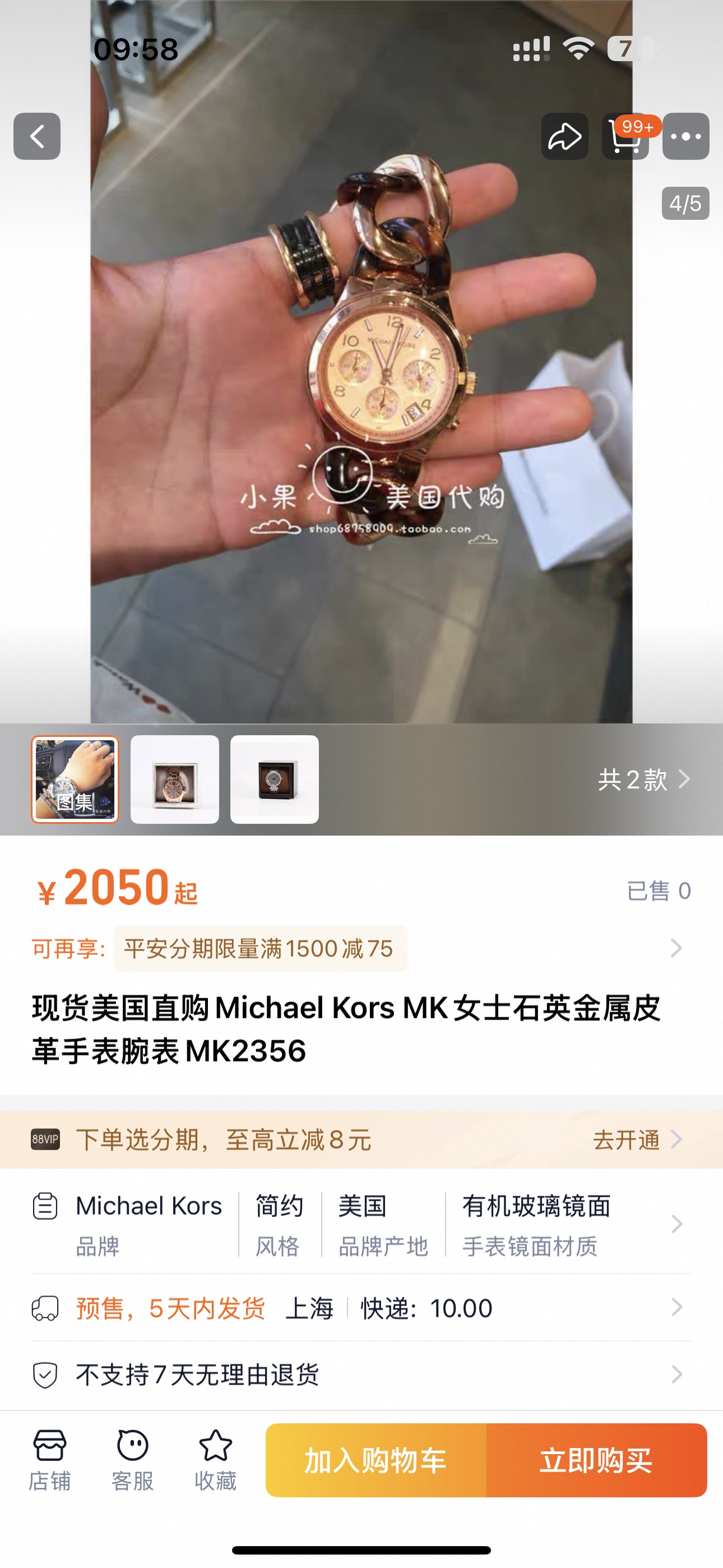Select the 图集 gallery thumbnail
Viewport: 723px width, 1568px height.
click(75, 779)
